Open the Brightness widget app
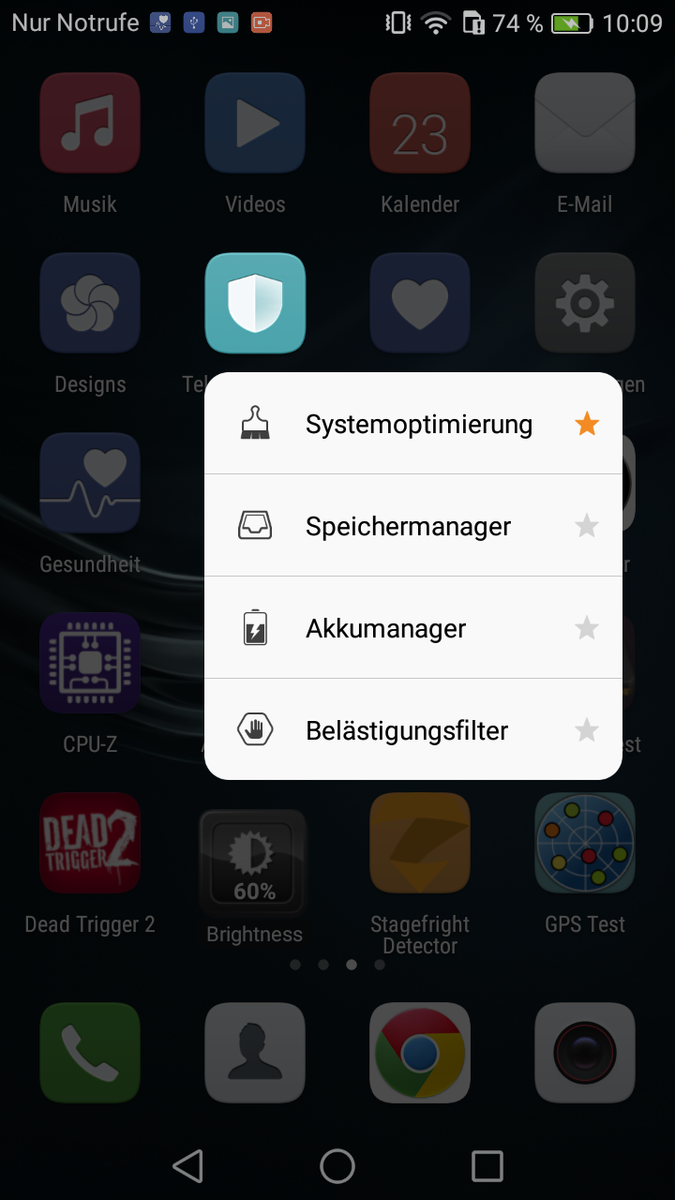675x1200 pixels. (x=255, y=860)
